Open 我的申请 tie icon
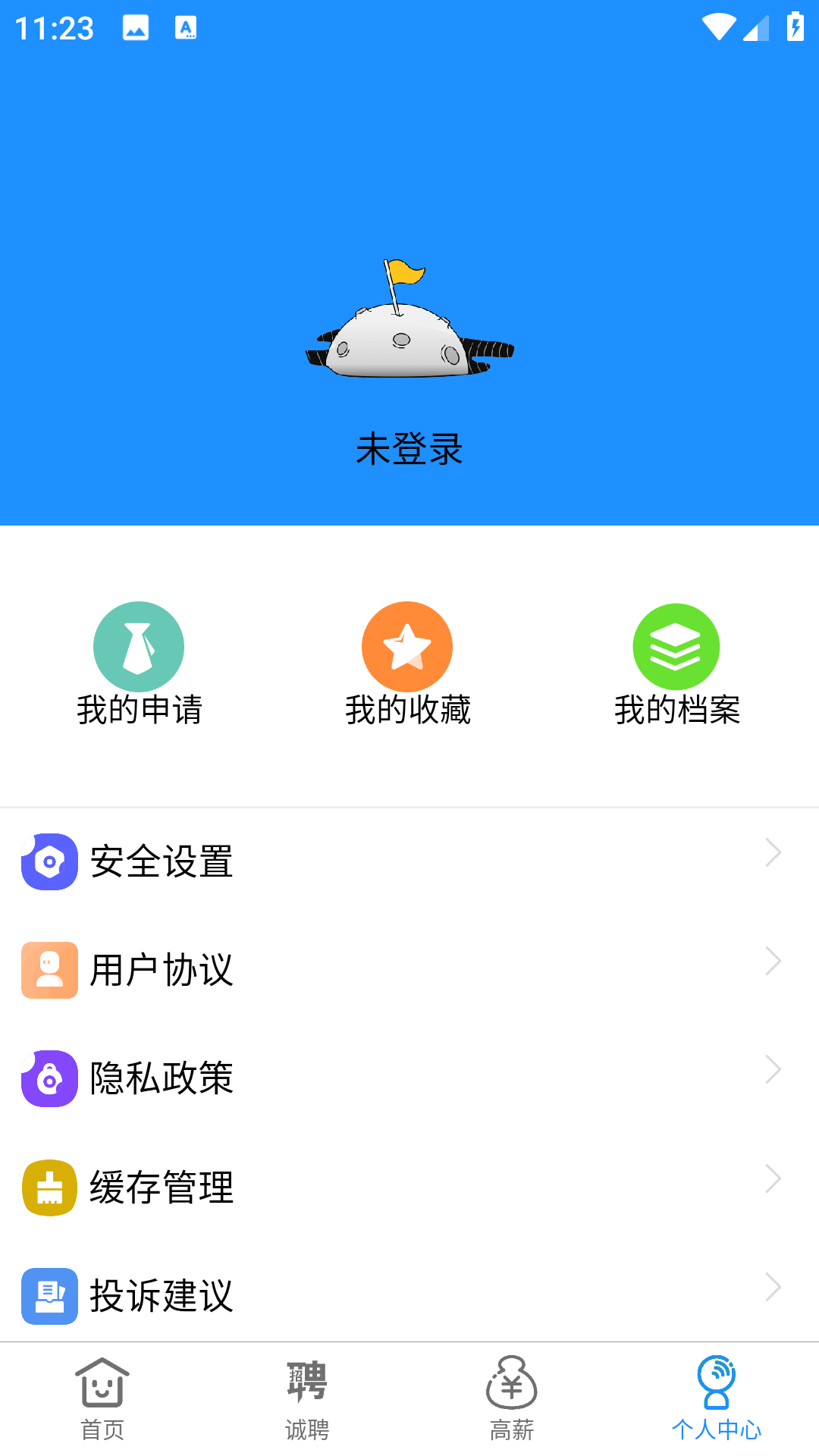The height and width of the screenshot is (1456, 819). click(x=139, y=646)
